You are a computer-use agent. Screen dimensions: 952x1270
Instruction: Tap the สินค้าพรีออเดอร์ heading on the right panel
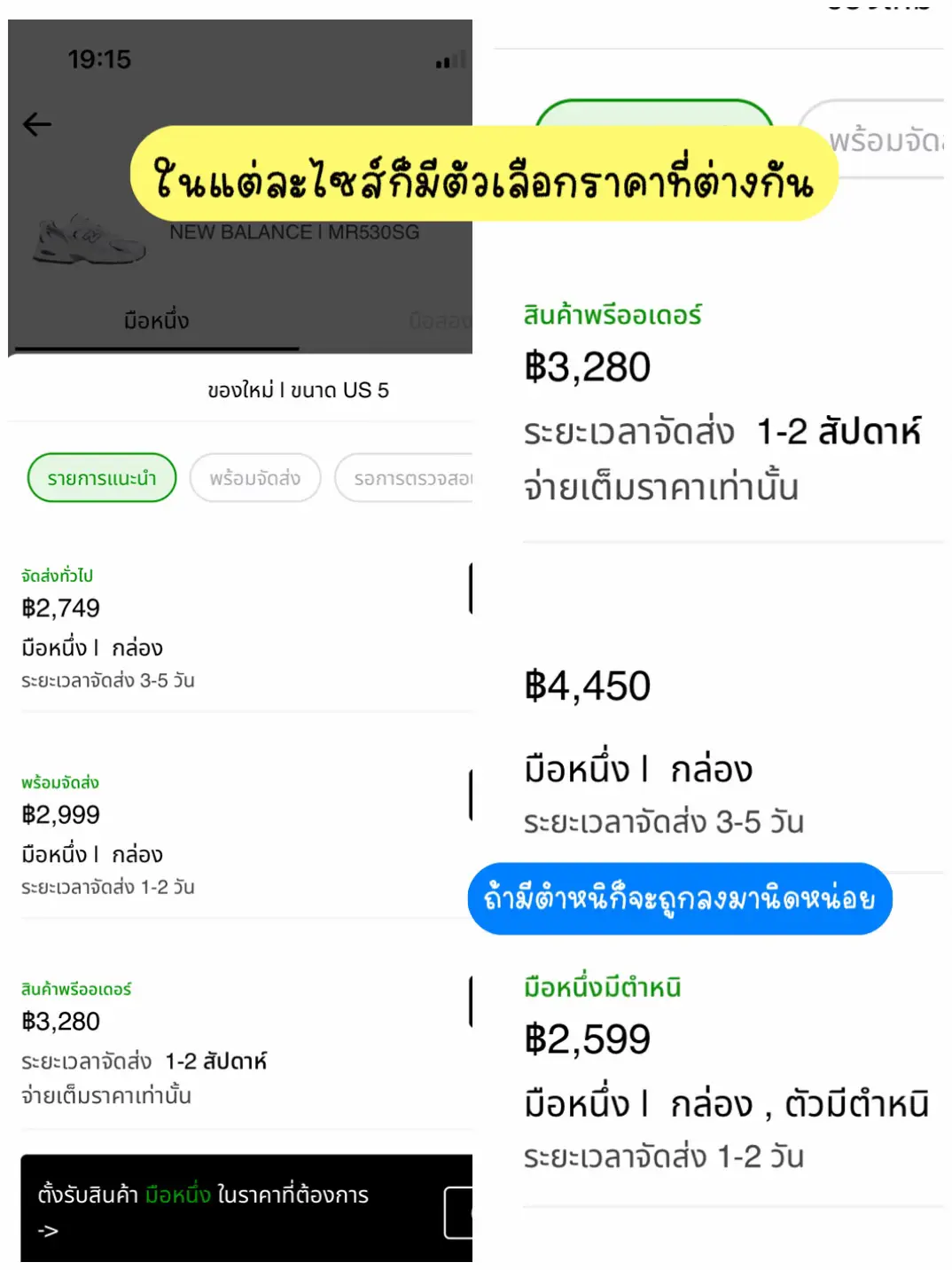pyautogui.click(x=613, y=314)
